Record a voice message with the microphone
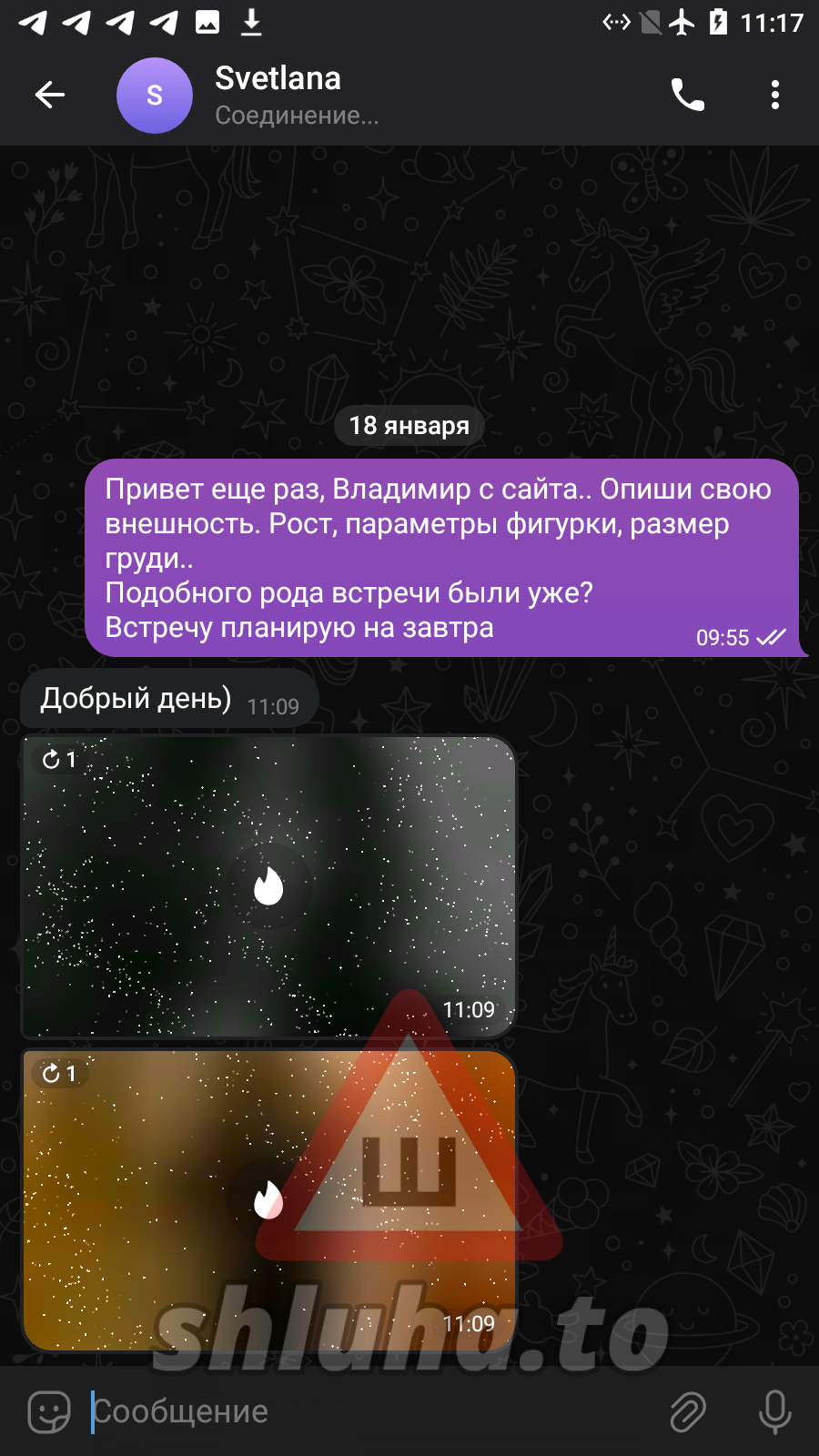 [x=774, y=1411]
